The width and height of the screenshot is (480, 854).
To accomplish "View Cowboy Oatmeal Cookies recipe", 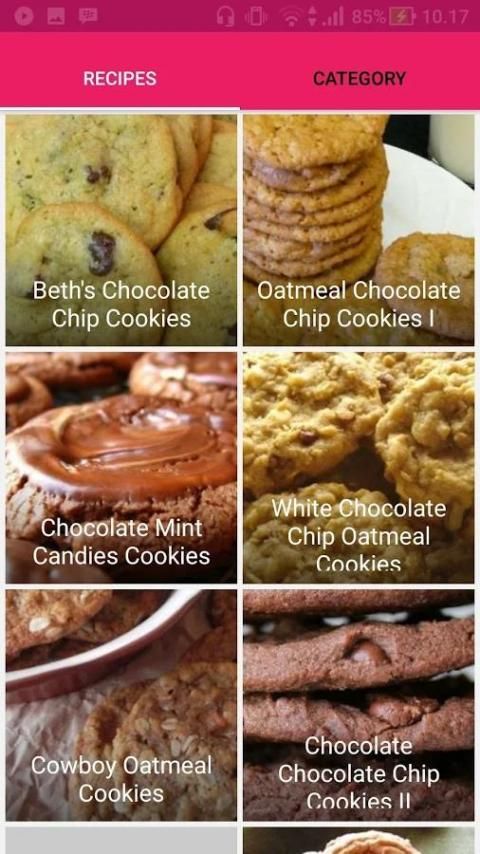I will point(121,705).
